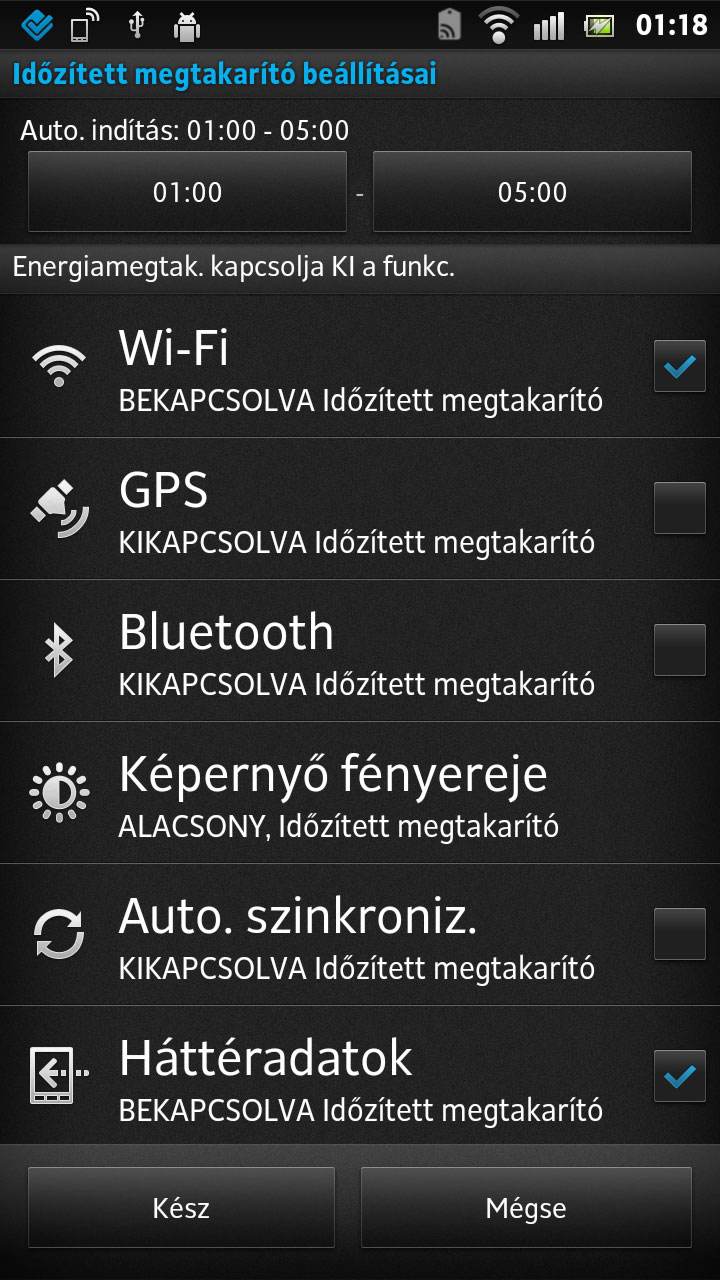Enable the Bluetooth checkbox
Viewport: 720px width, 1280px height.
[680, 650]
